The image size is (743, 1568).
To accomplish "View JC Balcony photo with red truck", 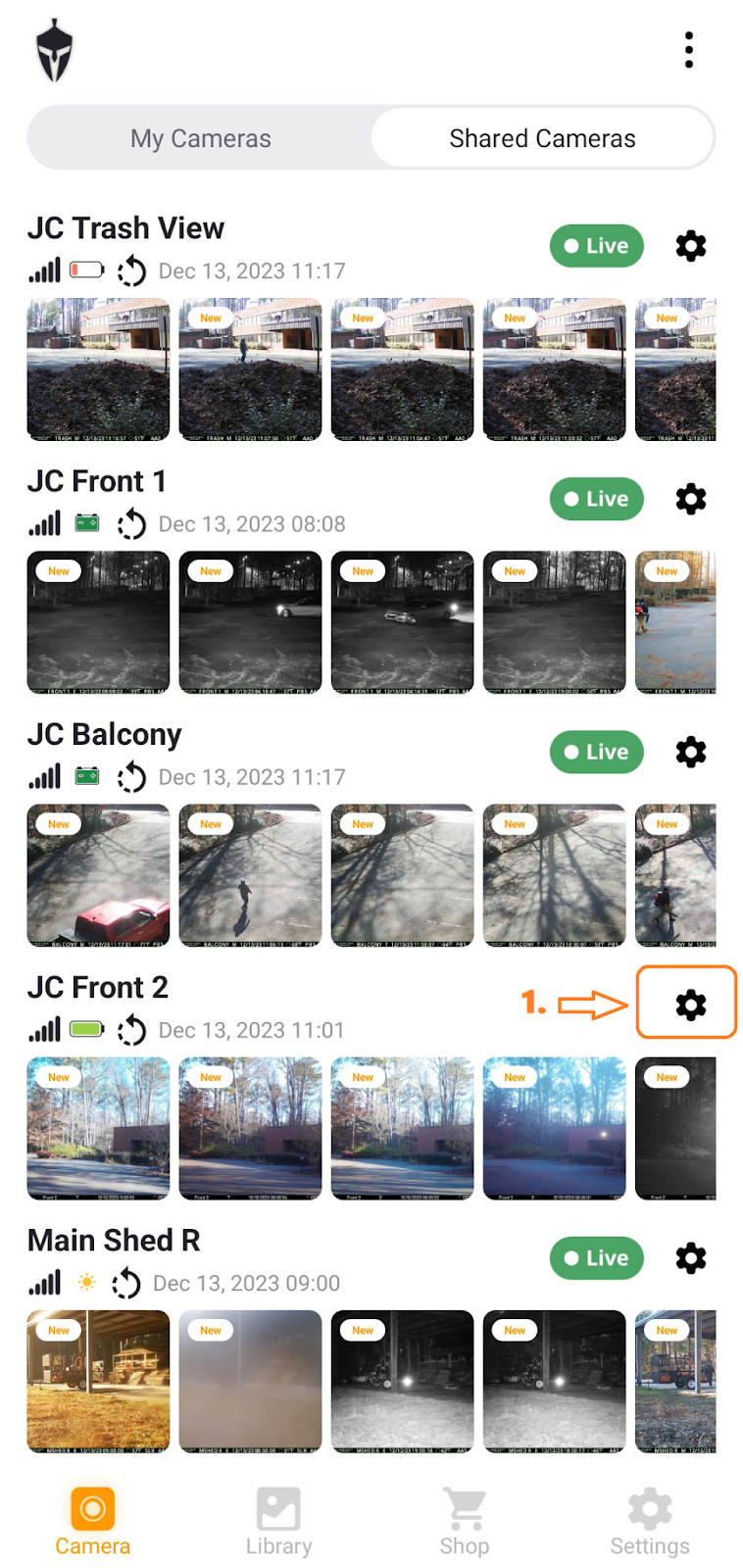I will [x=98, y=875].
